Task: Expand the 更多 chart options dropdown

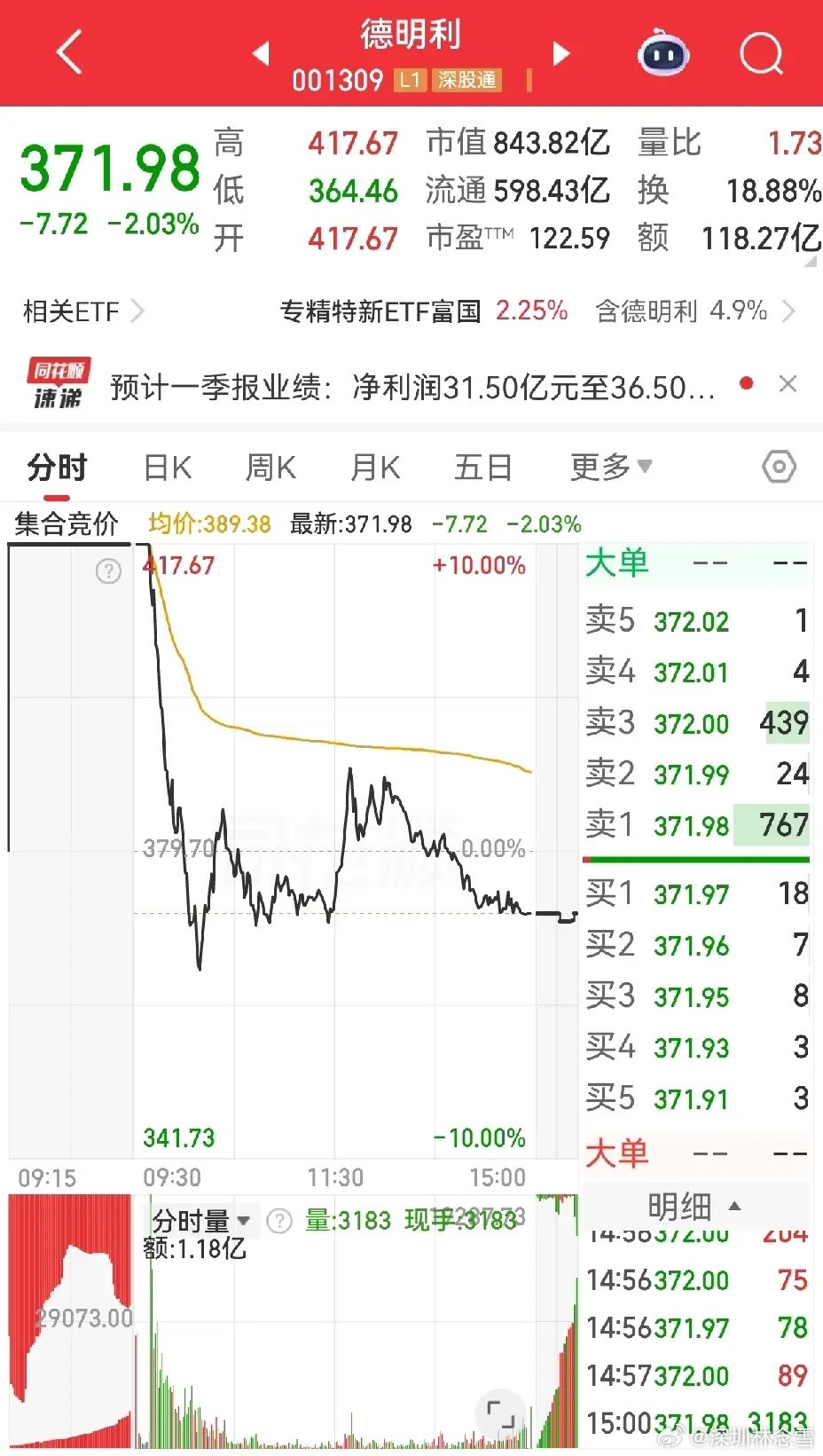Action: [610, 467]
